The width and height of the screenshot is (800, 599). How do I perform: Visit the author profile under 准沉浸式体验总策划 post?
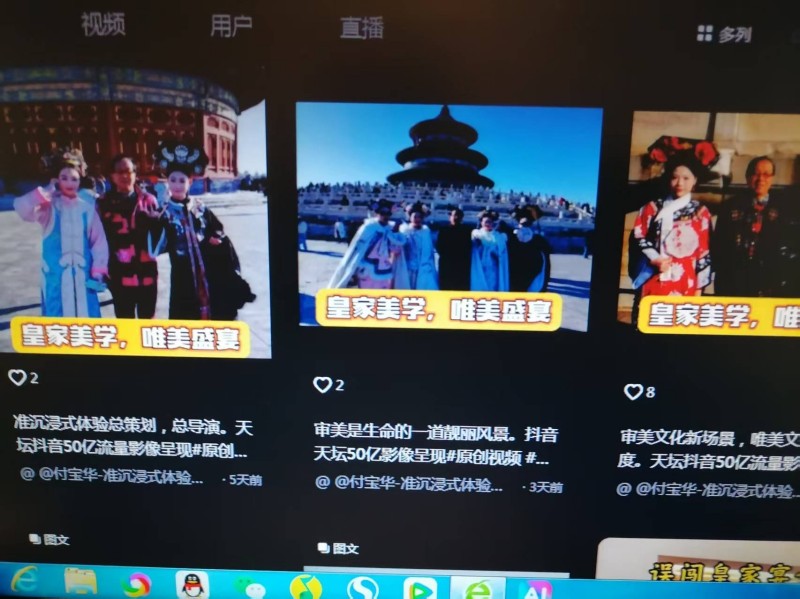[112, 477]
